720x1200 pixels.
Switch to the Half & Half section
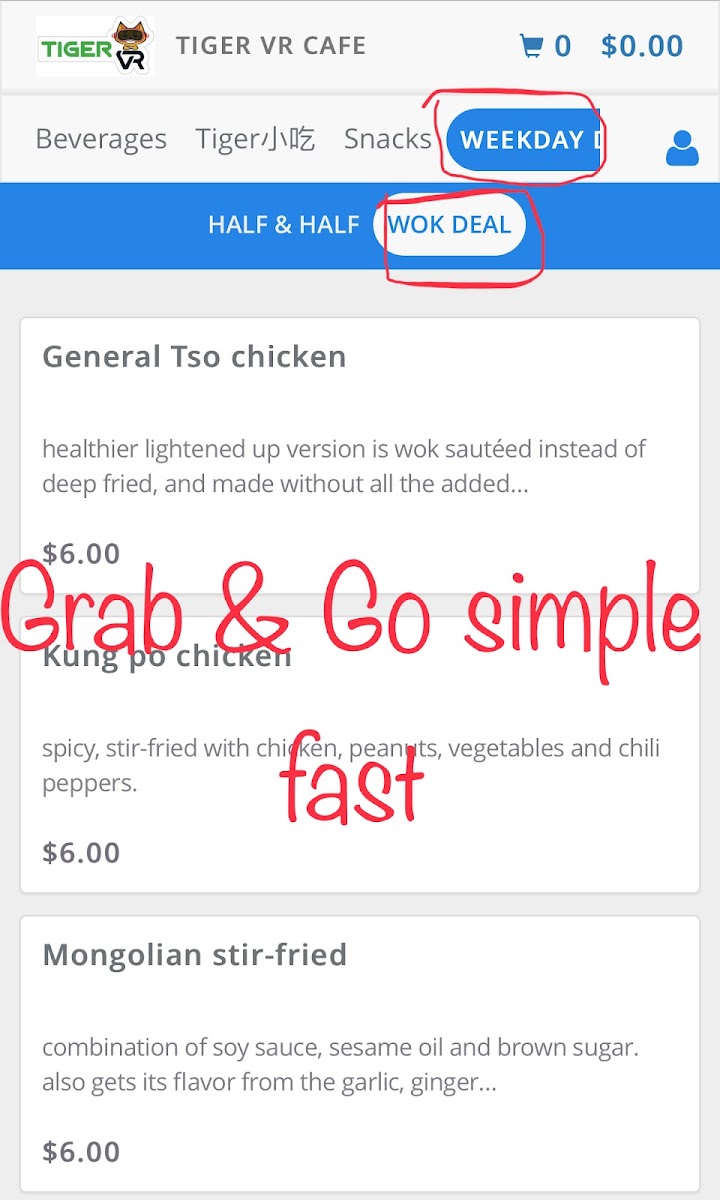tap(283, 225)
